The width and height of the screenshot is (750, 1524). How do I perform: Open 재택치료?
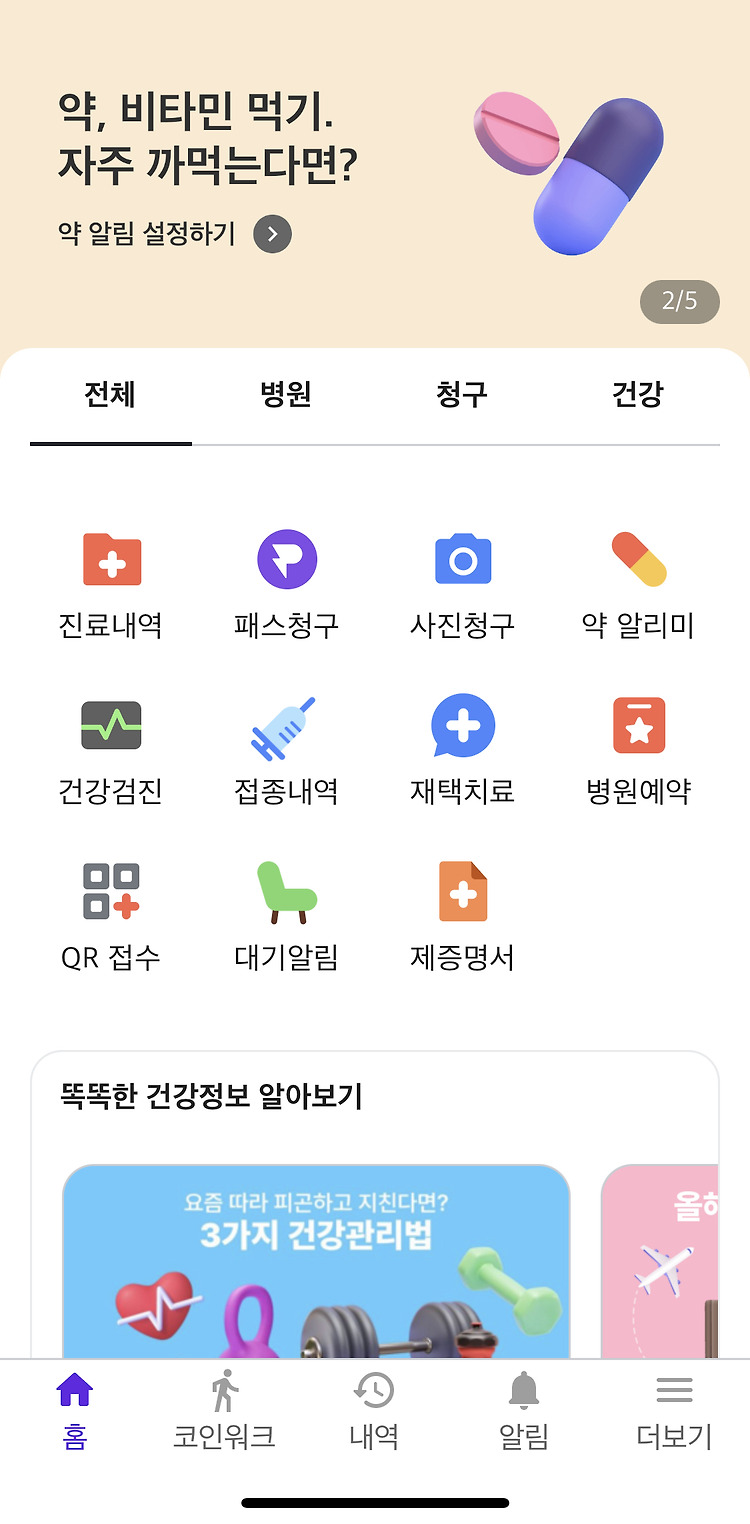[x=463, y=752]
